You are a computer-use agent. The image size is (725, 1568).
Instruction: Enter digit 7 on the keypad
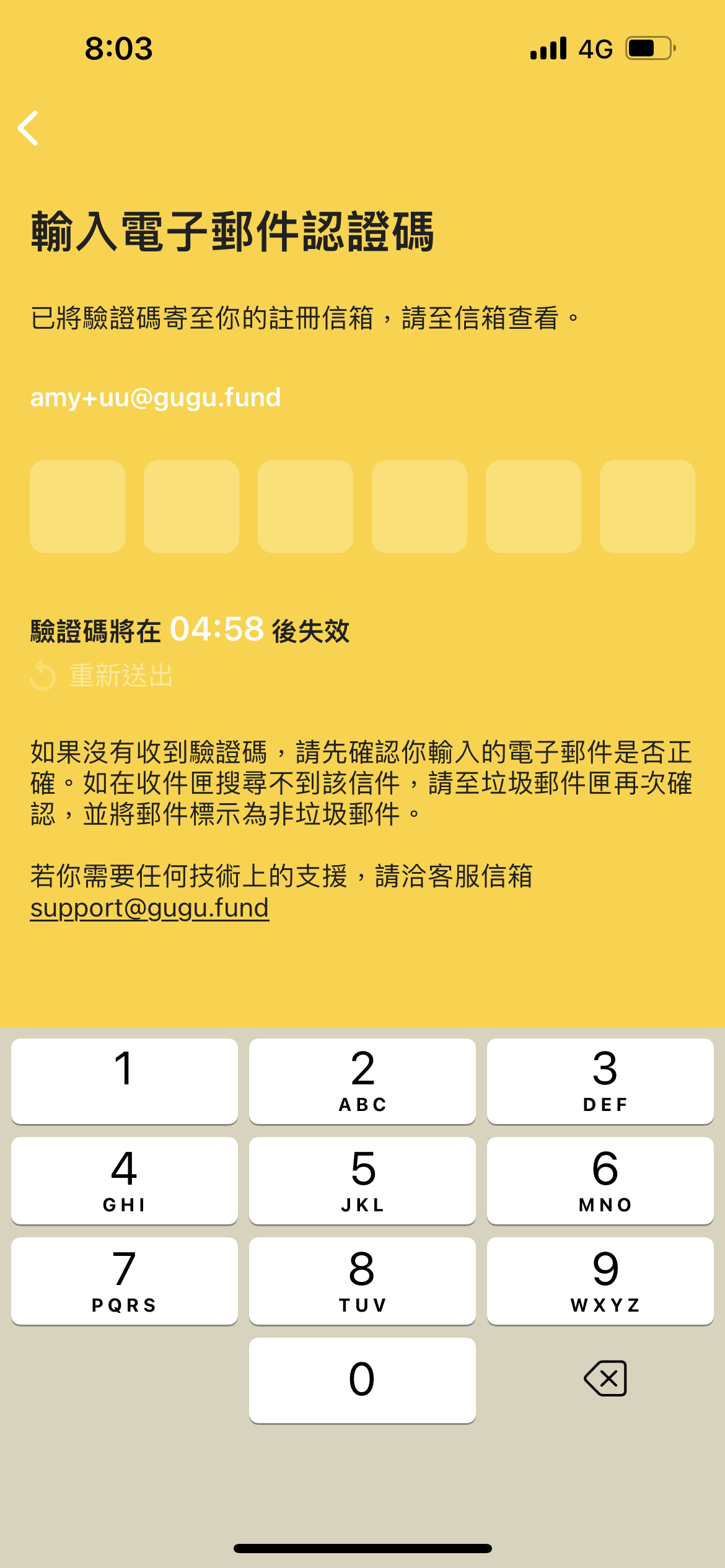(x=124, y=1281)
